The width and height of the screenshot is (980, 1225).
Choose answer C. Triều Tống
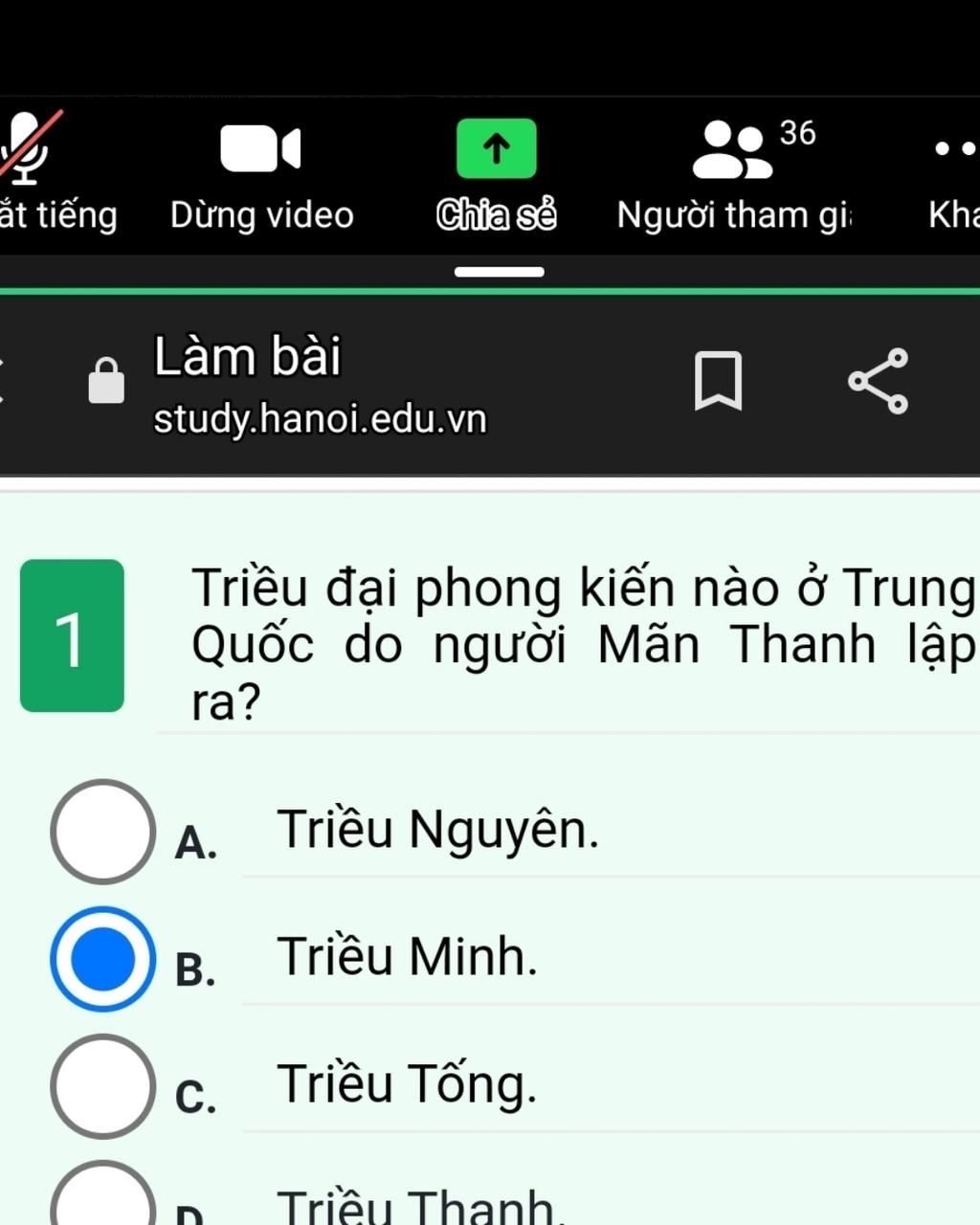pos(103,1086)
